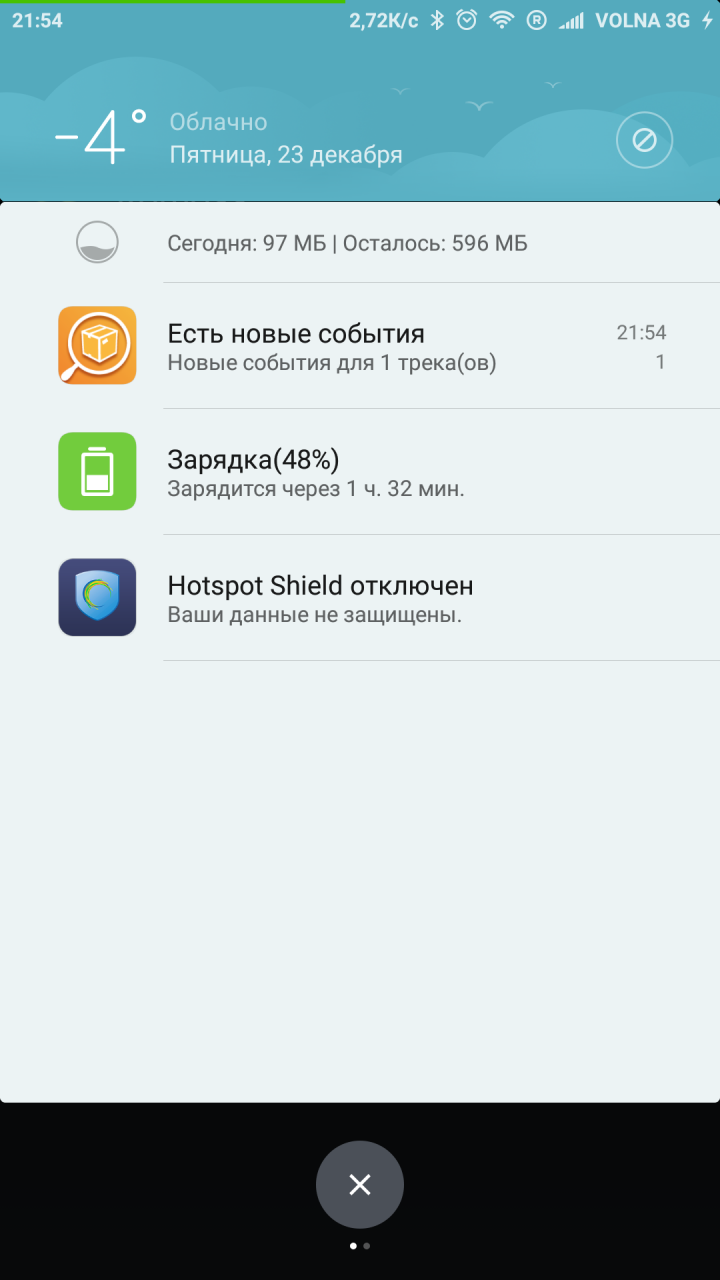Tap the do-not-disturb circle icon
The image size is (720, 1280).
click(x=644, y=141)
